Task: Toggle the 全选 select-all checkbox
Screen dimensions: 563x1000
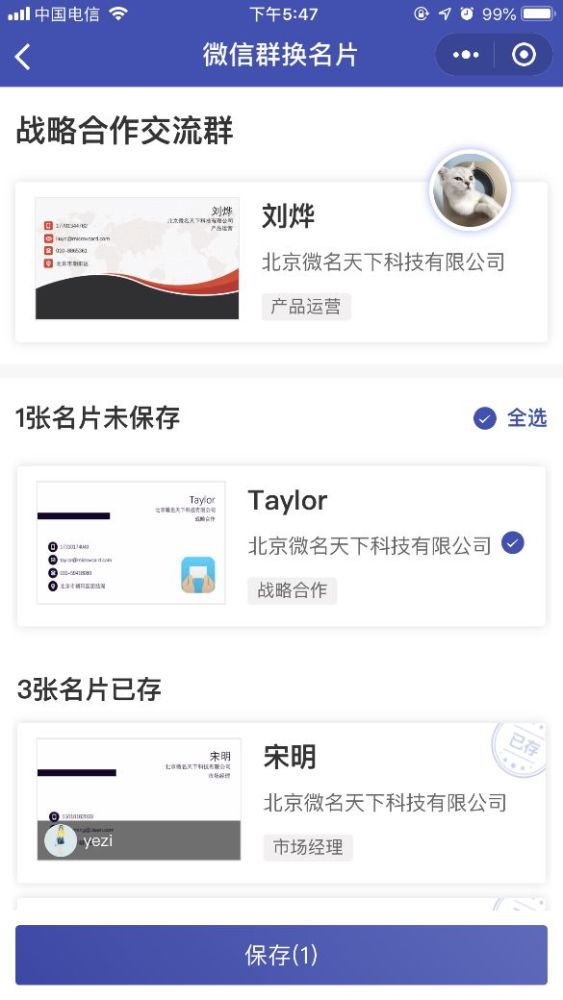Action: [x=485, y=419]
